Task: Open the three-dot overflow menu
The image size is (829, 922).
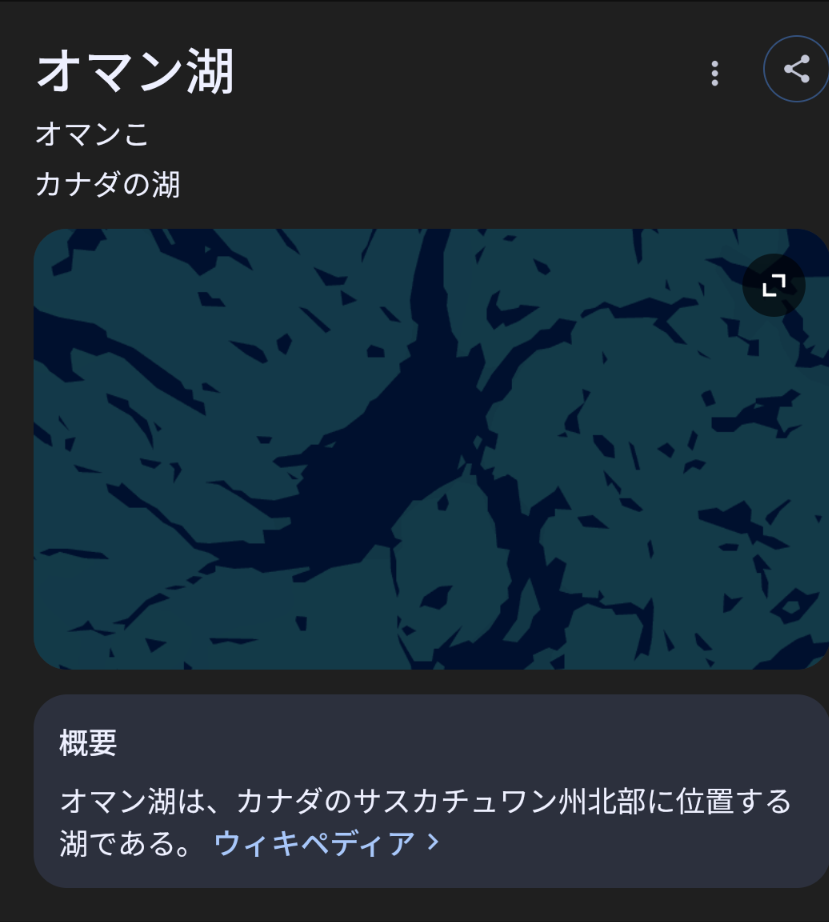Action: point(714,73)
